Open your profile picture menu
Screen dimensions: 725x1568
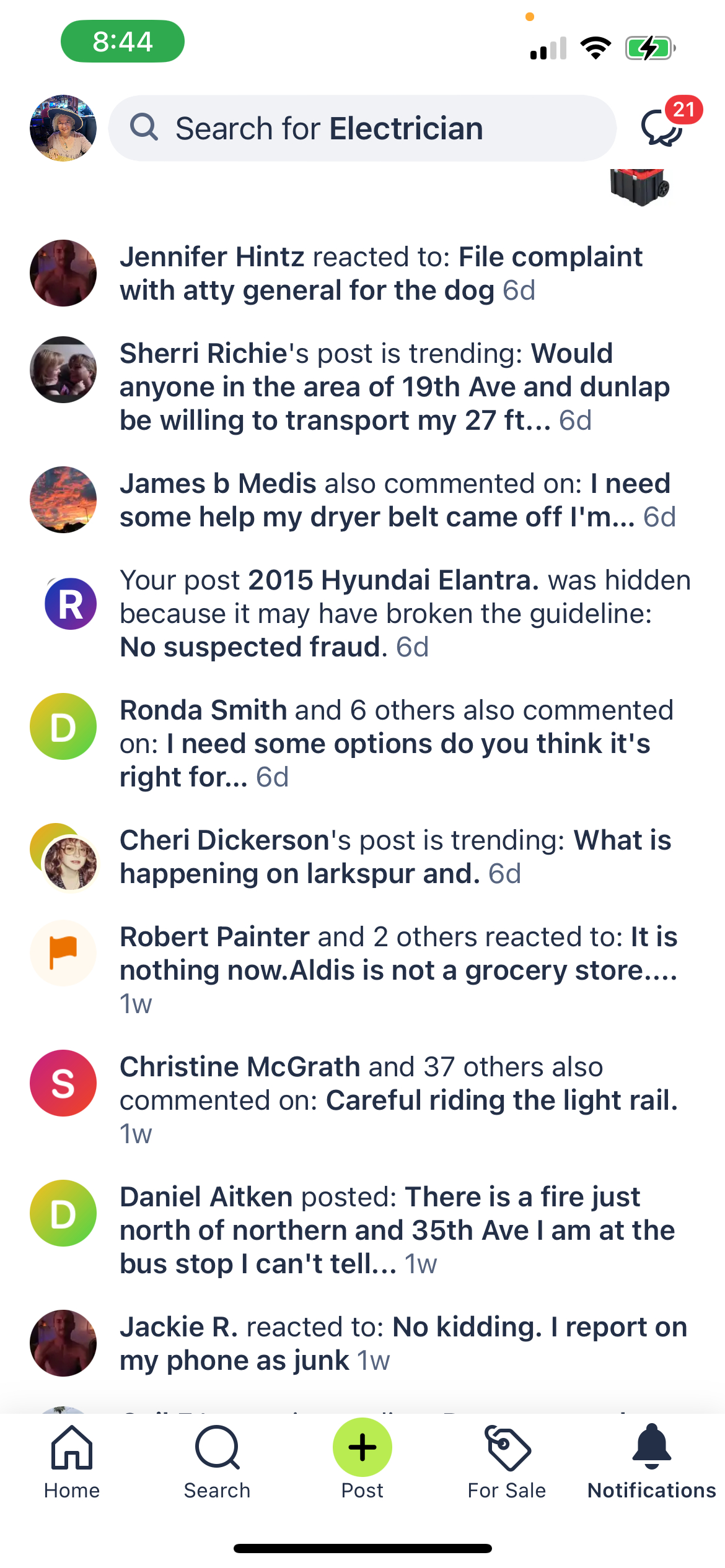click(x=63, y=128)
